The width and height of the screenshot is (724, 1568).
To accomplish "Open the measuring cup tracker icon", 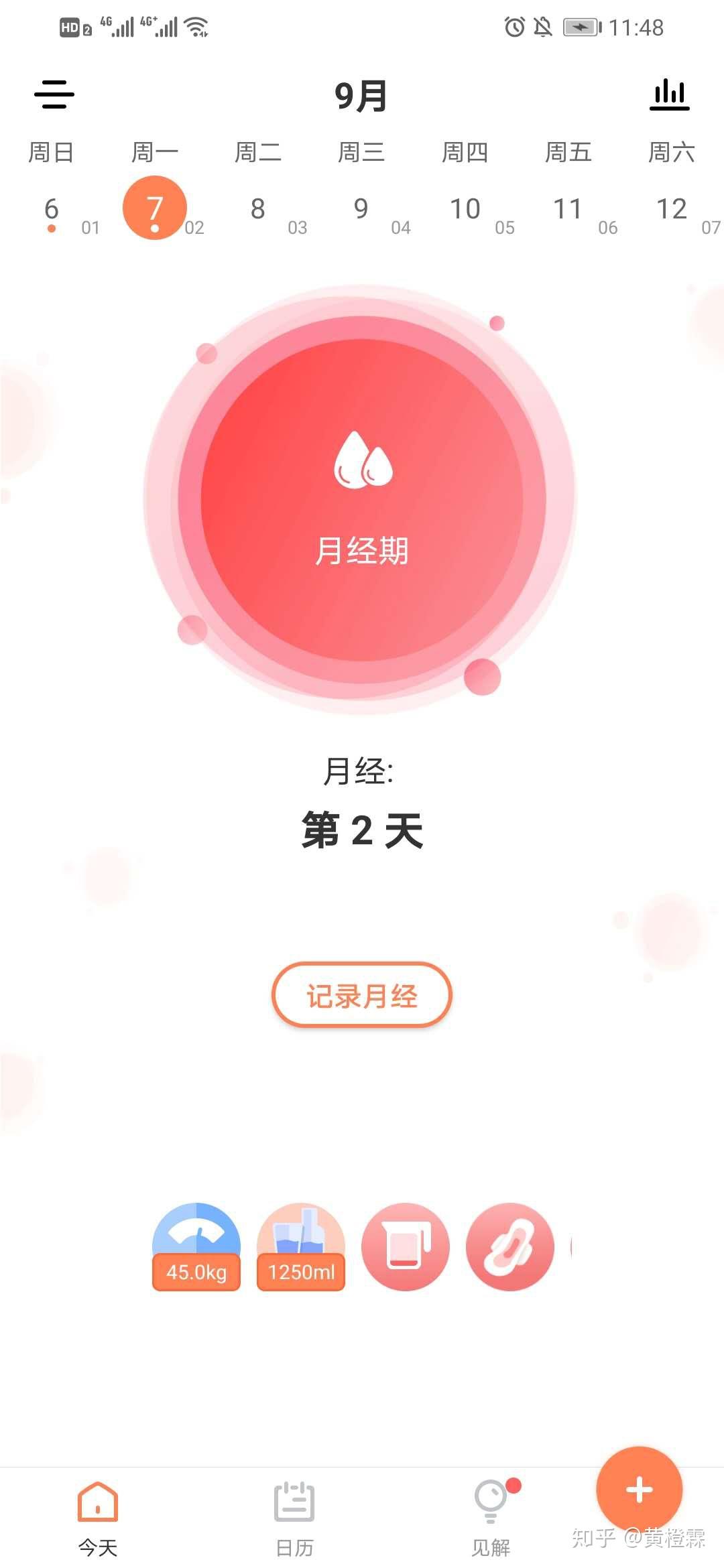I will 405,1246.
